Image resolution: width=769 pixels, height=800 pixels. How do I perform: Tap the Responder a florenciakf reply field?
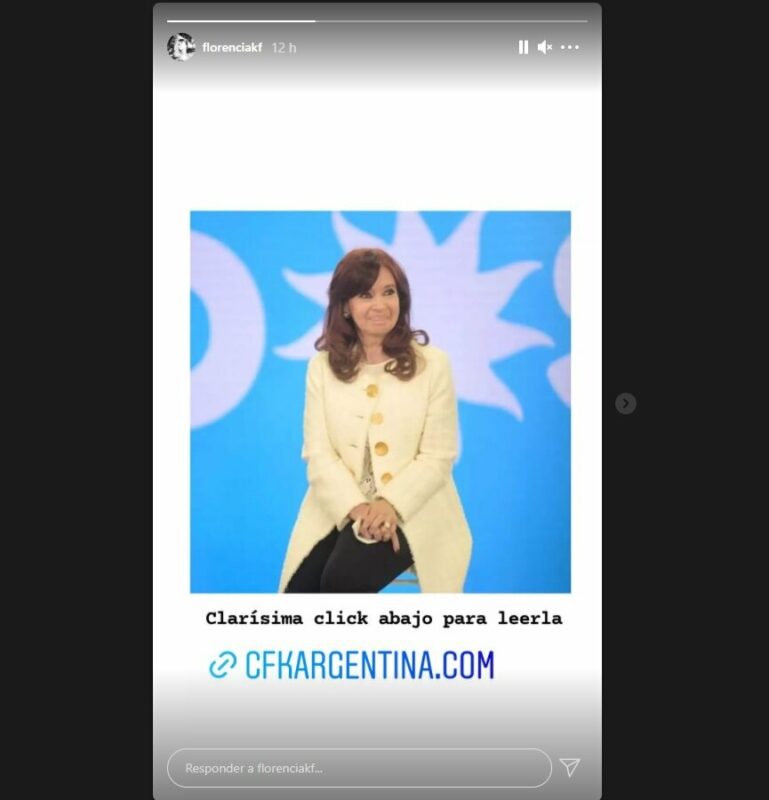click(x=359, y=768)
